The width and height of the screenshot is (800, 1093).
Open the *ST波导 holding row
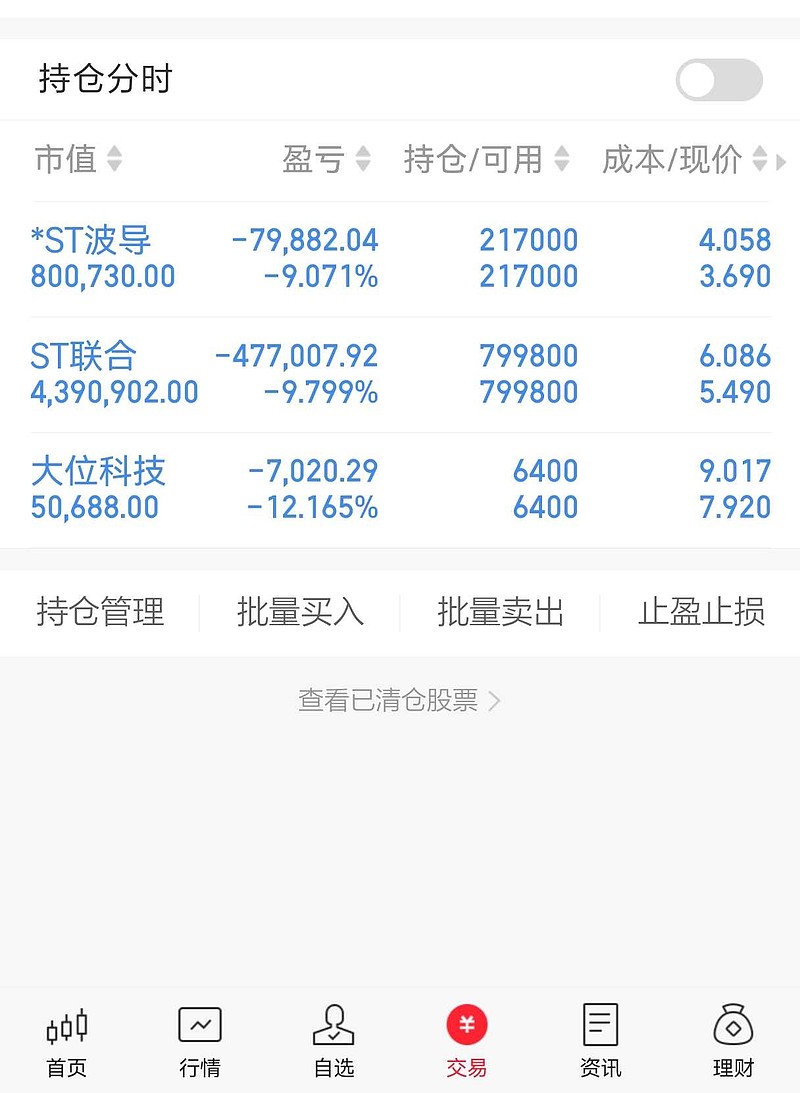point(400,258)
